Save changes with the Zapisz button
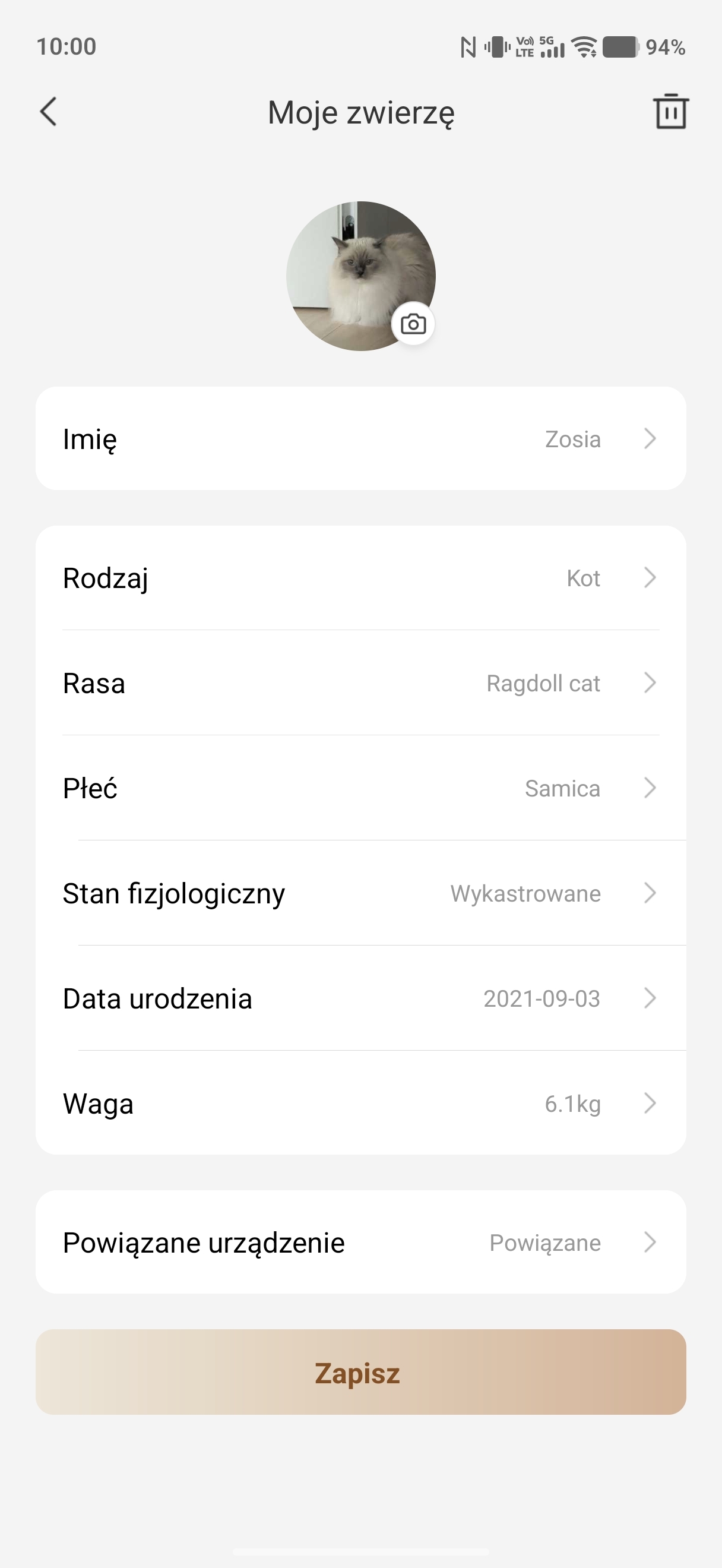This screenshot has height=1568, width=722. coord(360,1373)
